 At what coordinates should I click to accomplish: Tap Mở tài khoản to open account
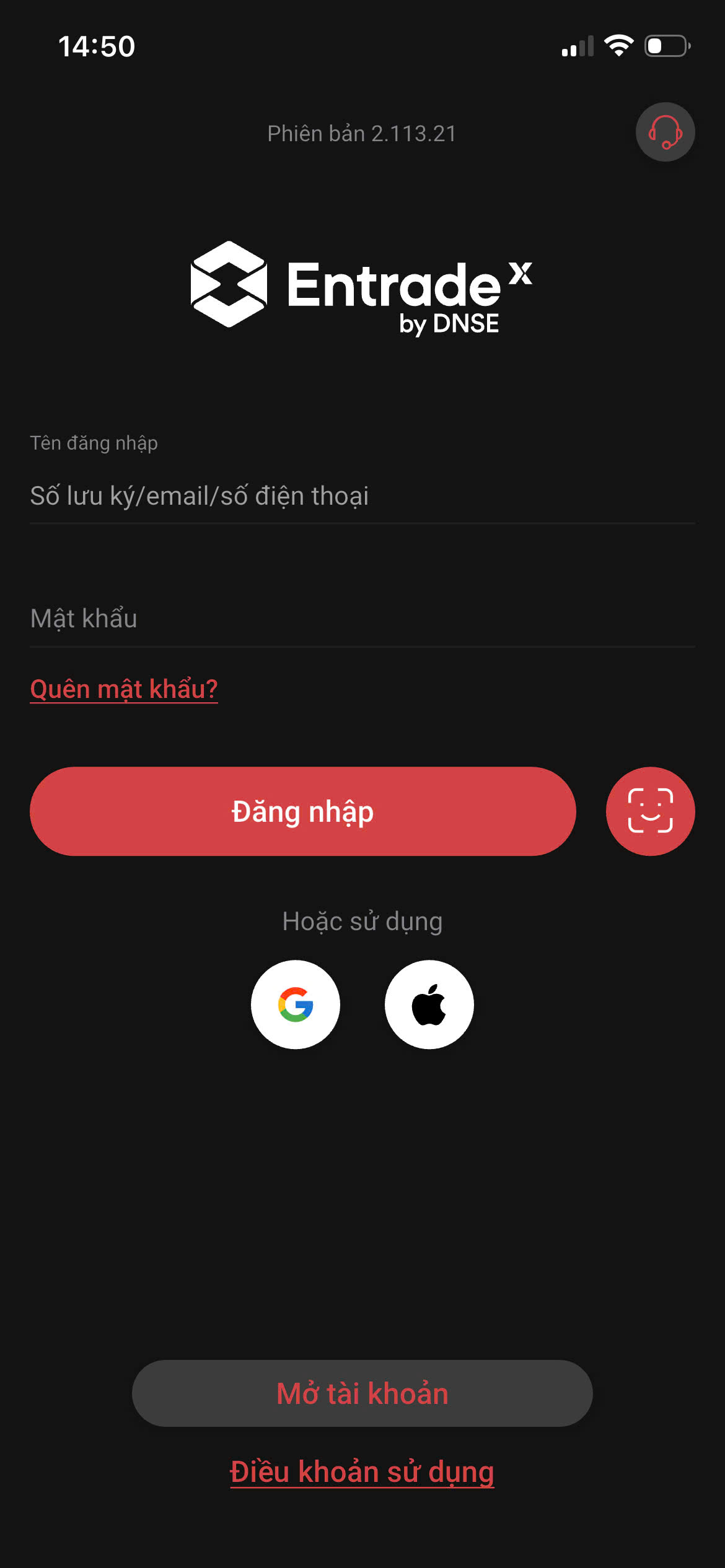point(362,1393)
